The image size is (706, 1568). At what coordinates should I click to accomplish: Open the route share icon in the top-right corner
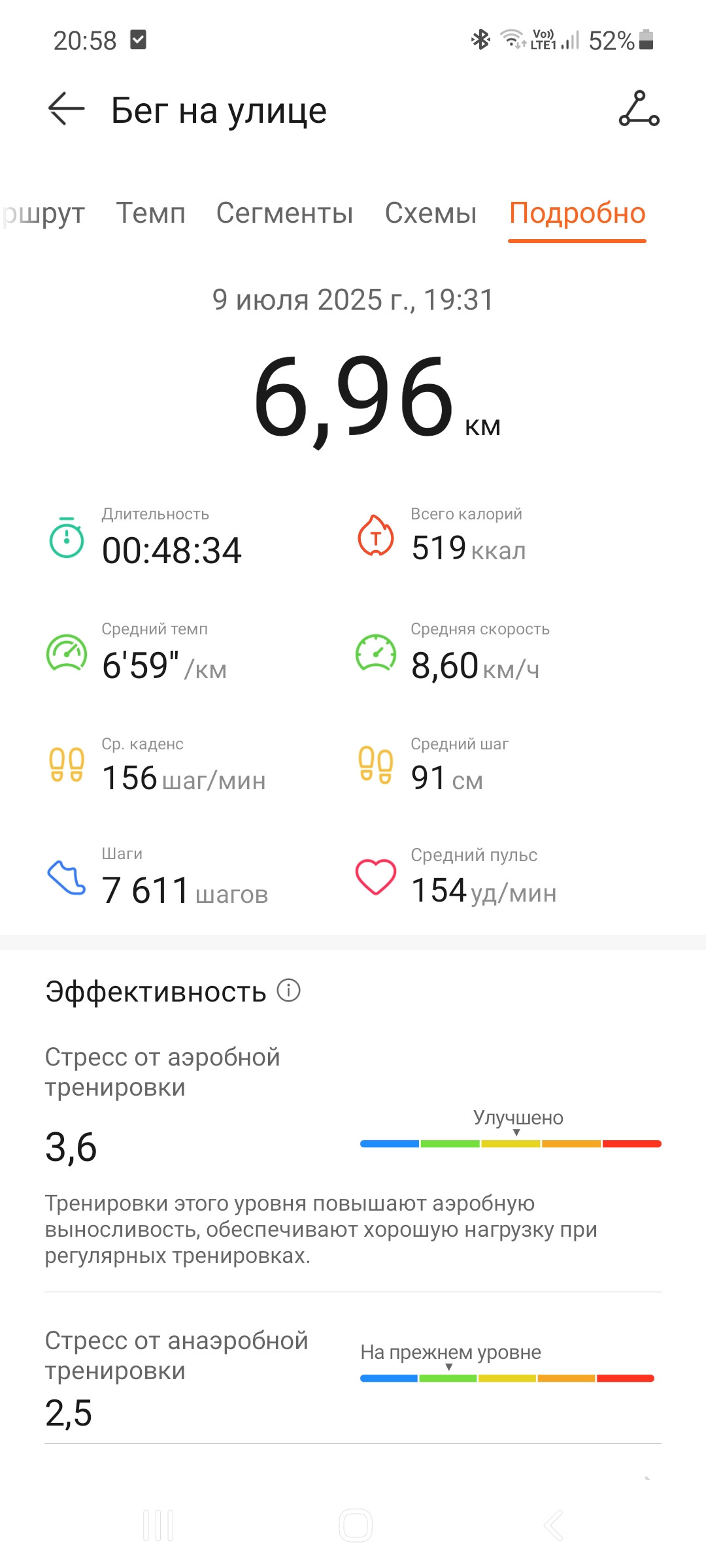click(639, 108)
